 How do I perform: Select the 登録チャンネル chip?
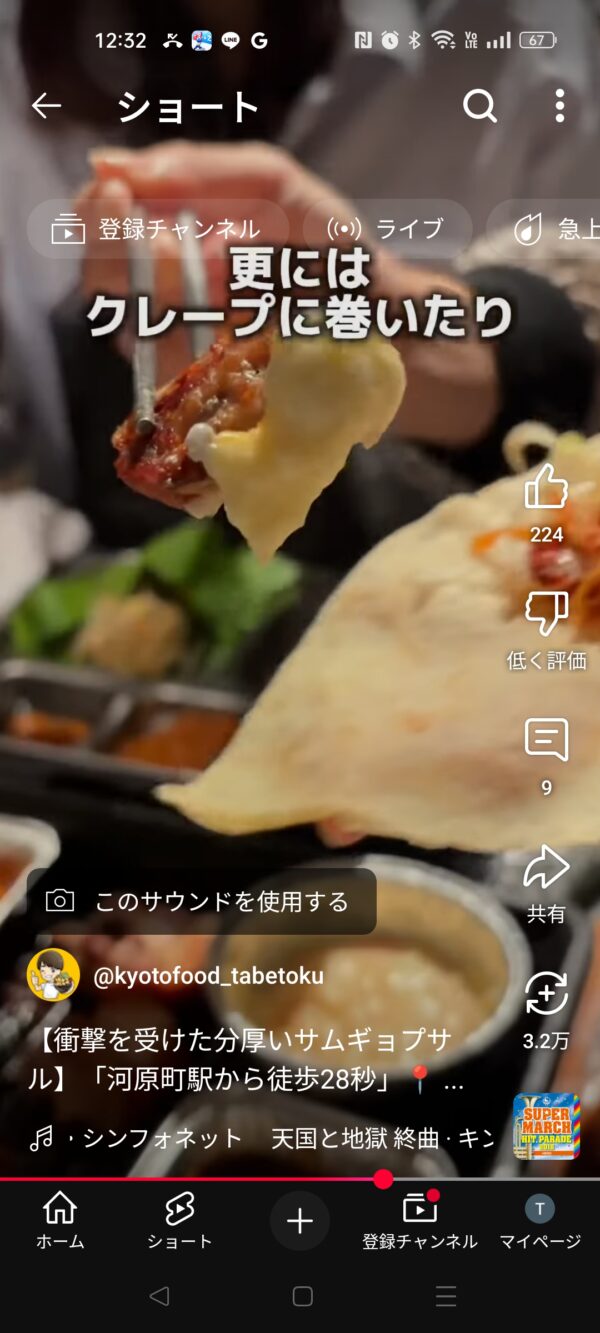pos(157,229)
